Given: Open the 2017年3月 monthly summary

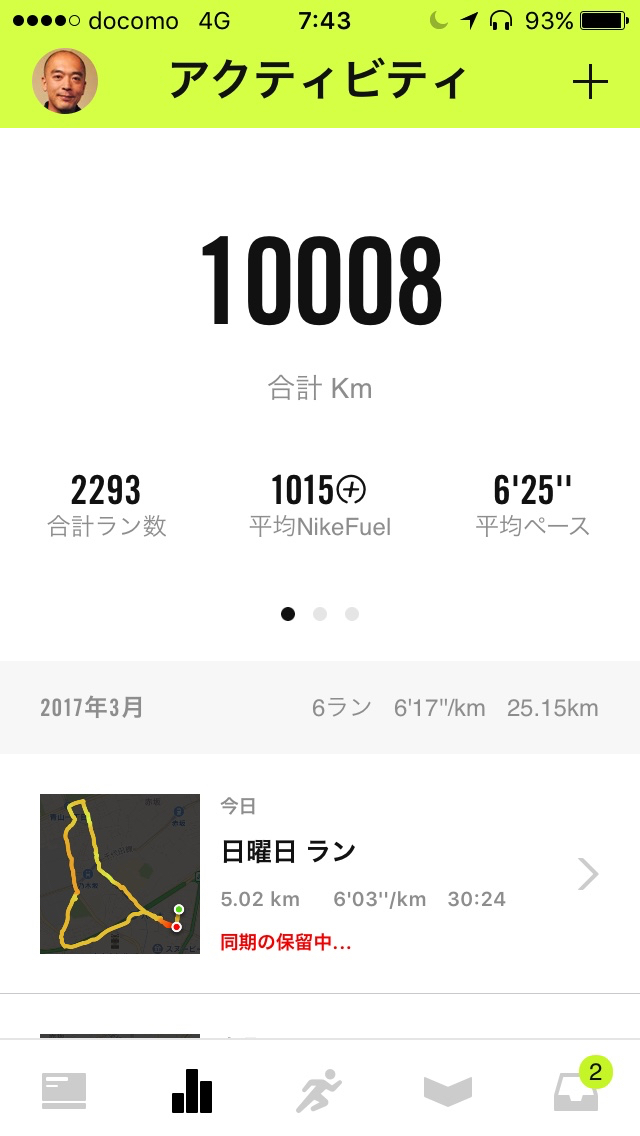Looking at the screenshot, I should 320,708.
